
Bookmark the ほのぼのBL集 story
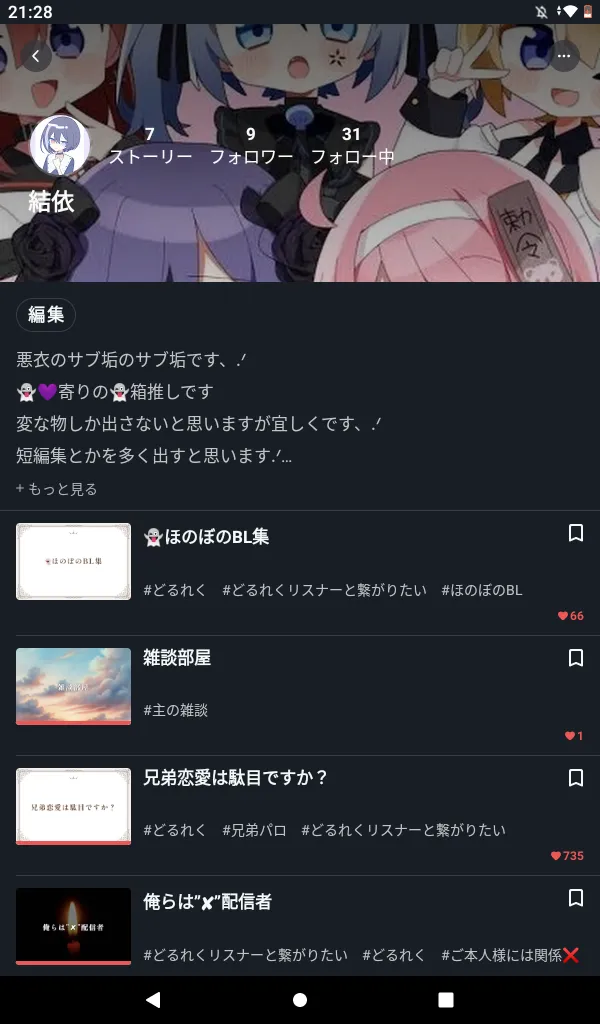click(x=576, y=533)
